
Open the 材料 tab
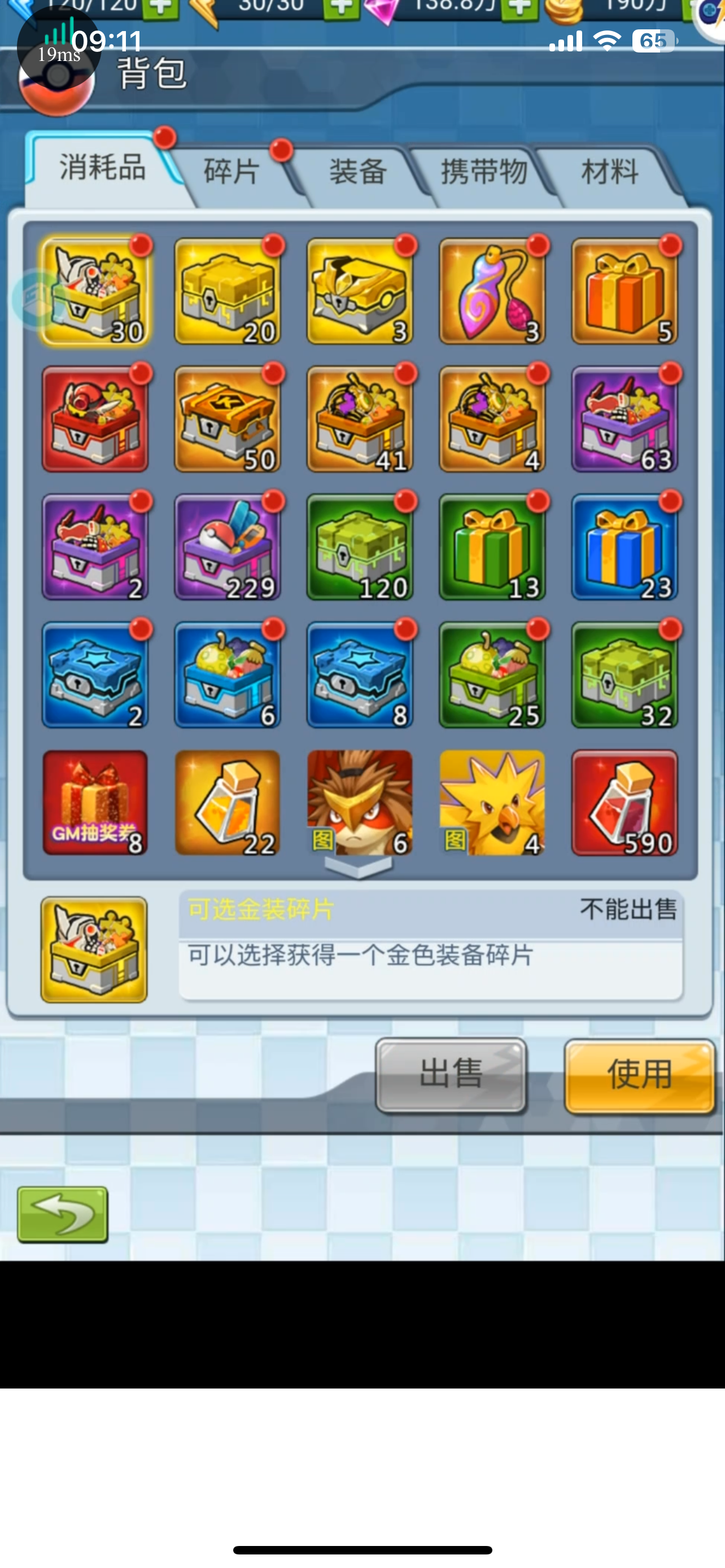(610, 172)
